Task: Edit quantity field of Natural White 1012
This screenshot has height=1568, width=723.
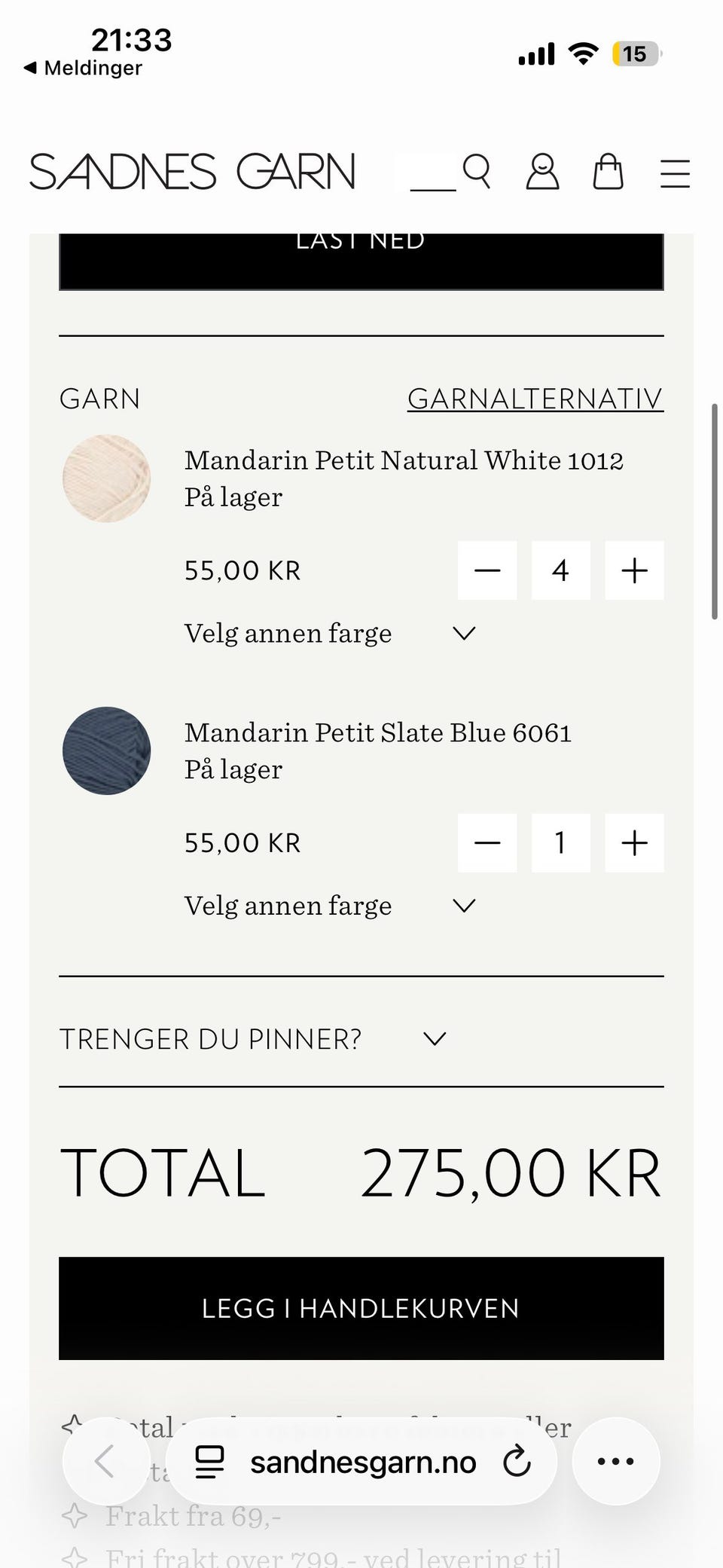Action: point(560,570)
